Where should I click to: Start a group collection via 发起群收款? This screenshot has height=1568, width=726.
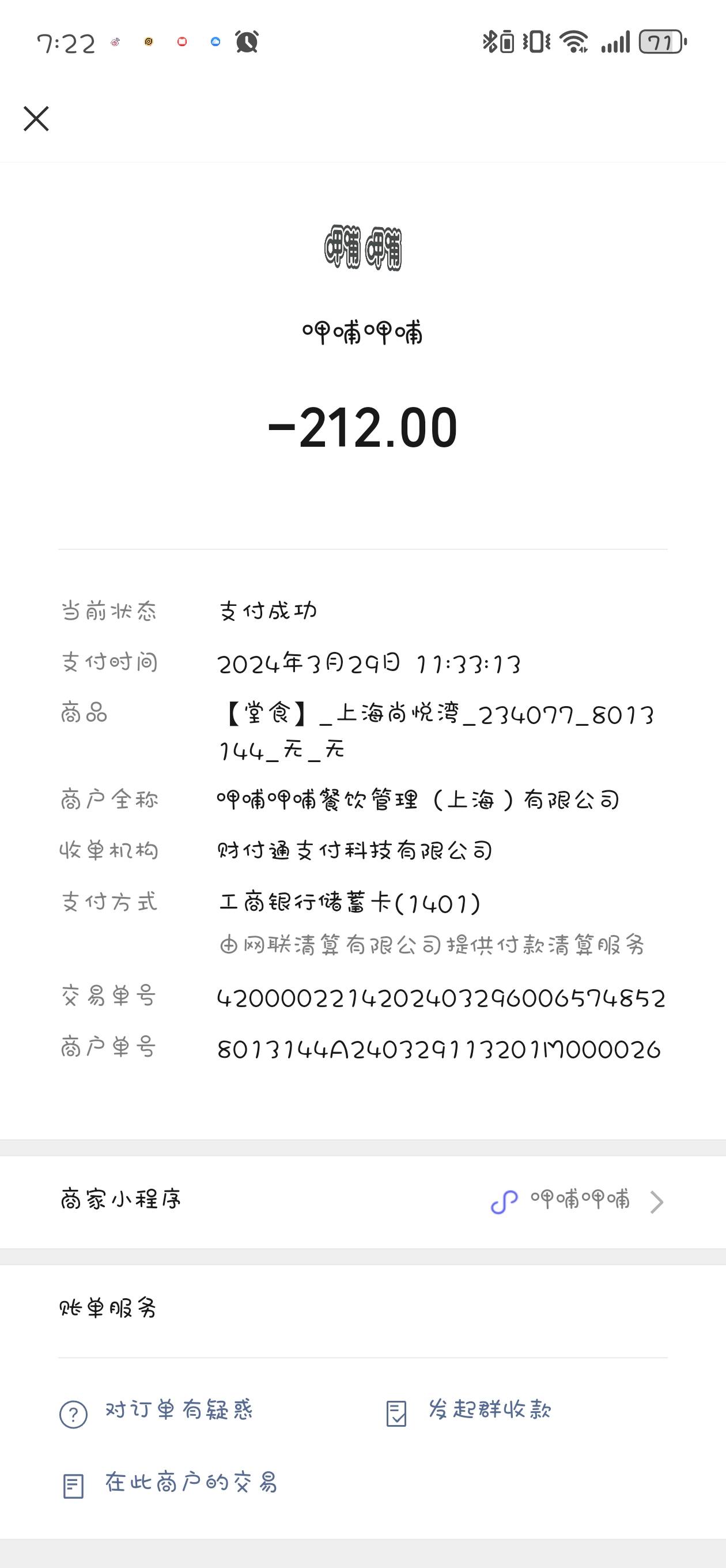(x=468, y=1412)
